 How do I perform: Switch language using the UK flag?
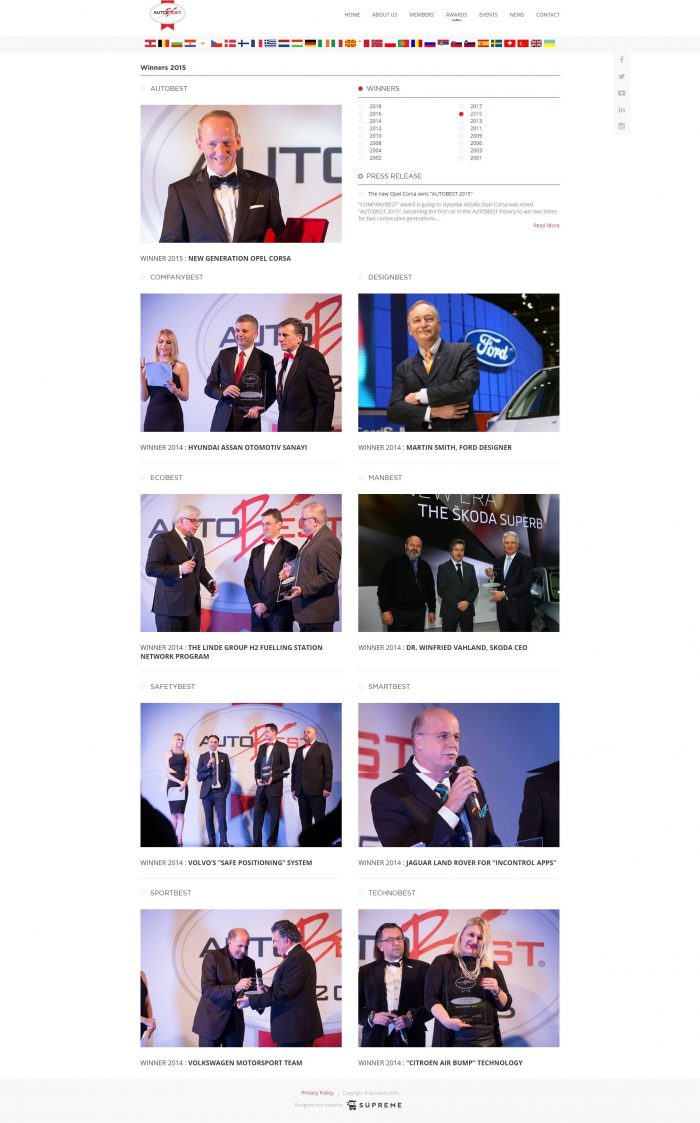[536, 43]
